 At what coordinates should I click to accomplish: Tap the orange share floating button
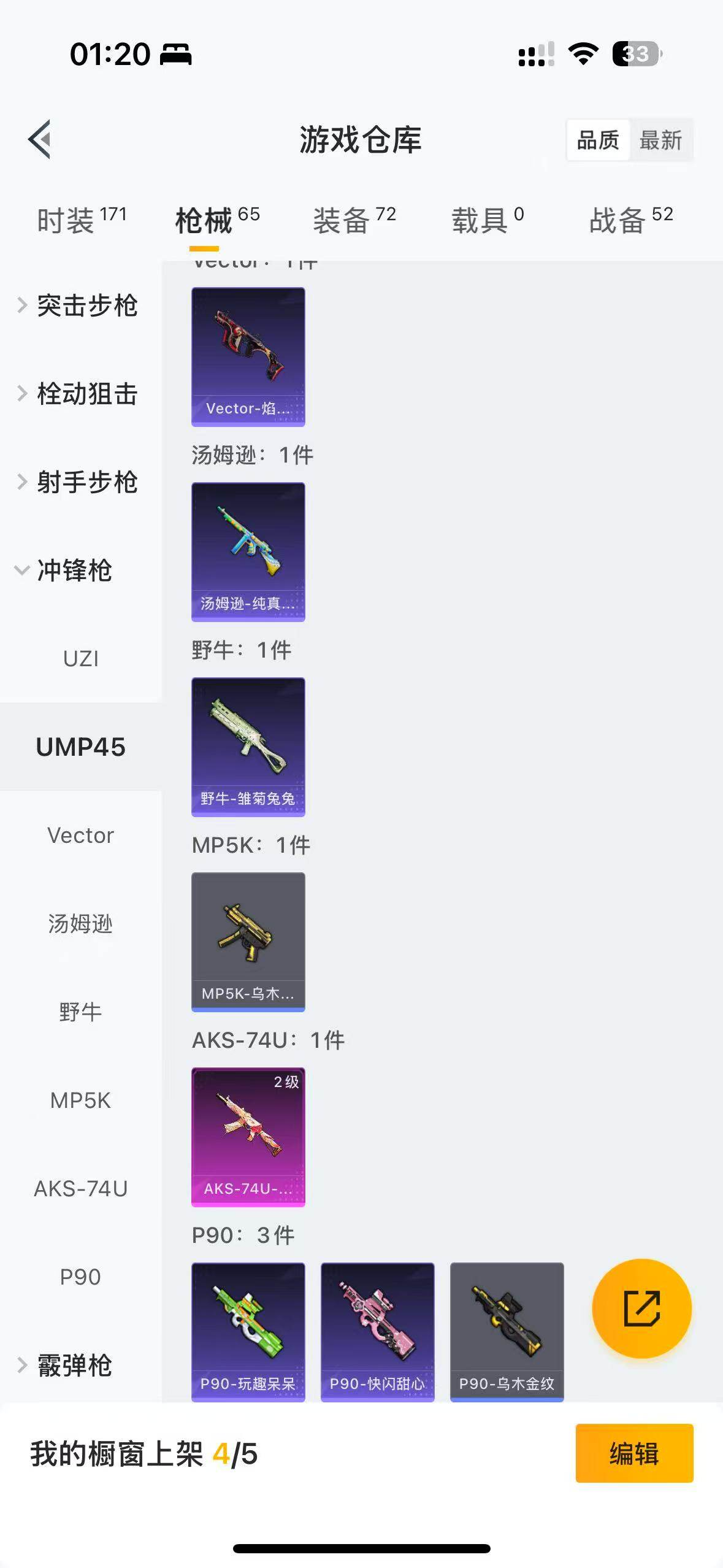tap(641, 1309)
